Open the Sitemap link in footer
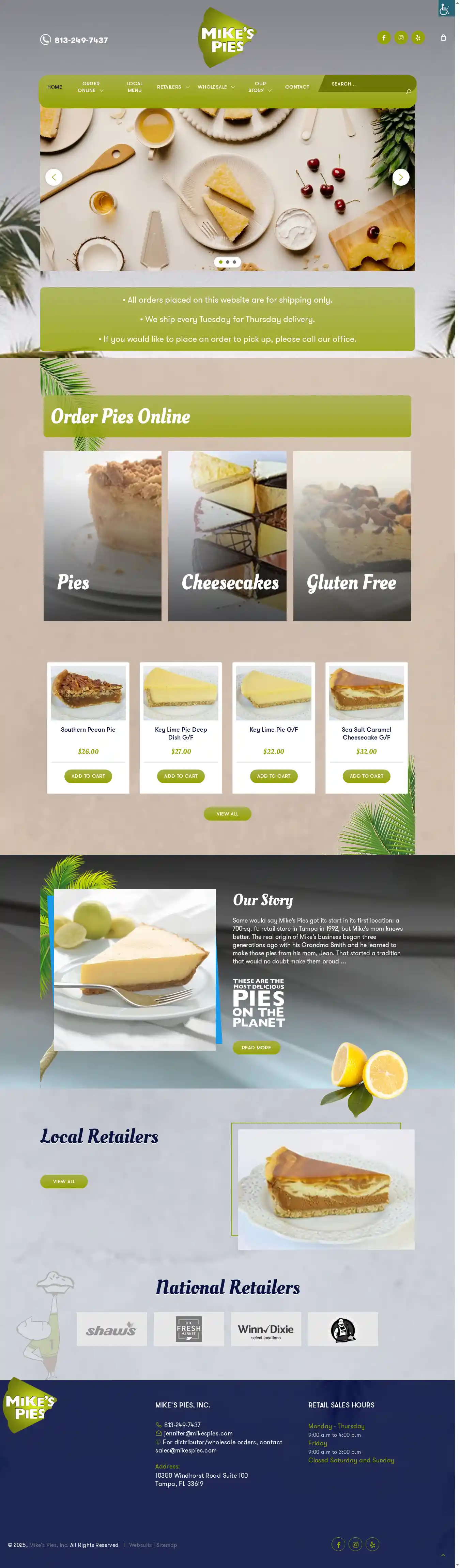The width and height of the screenshot is (460, 1568). click(167, 1545)
